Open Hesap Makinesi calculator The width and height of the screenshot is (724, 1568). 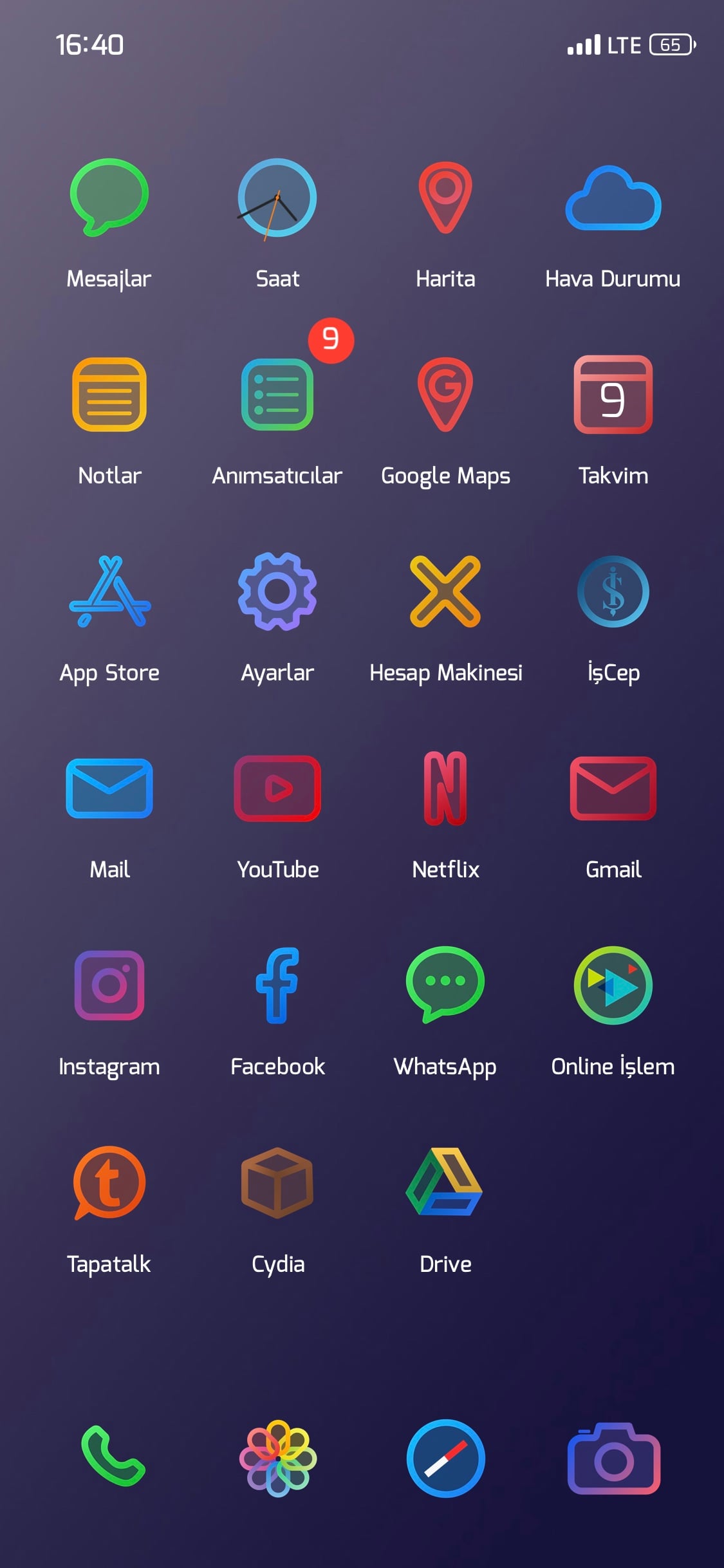tap(445, 592)
